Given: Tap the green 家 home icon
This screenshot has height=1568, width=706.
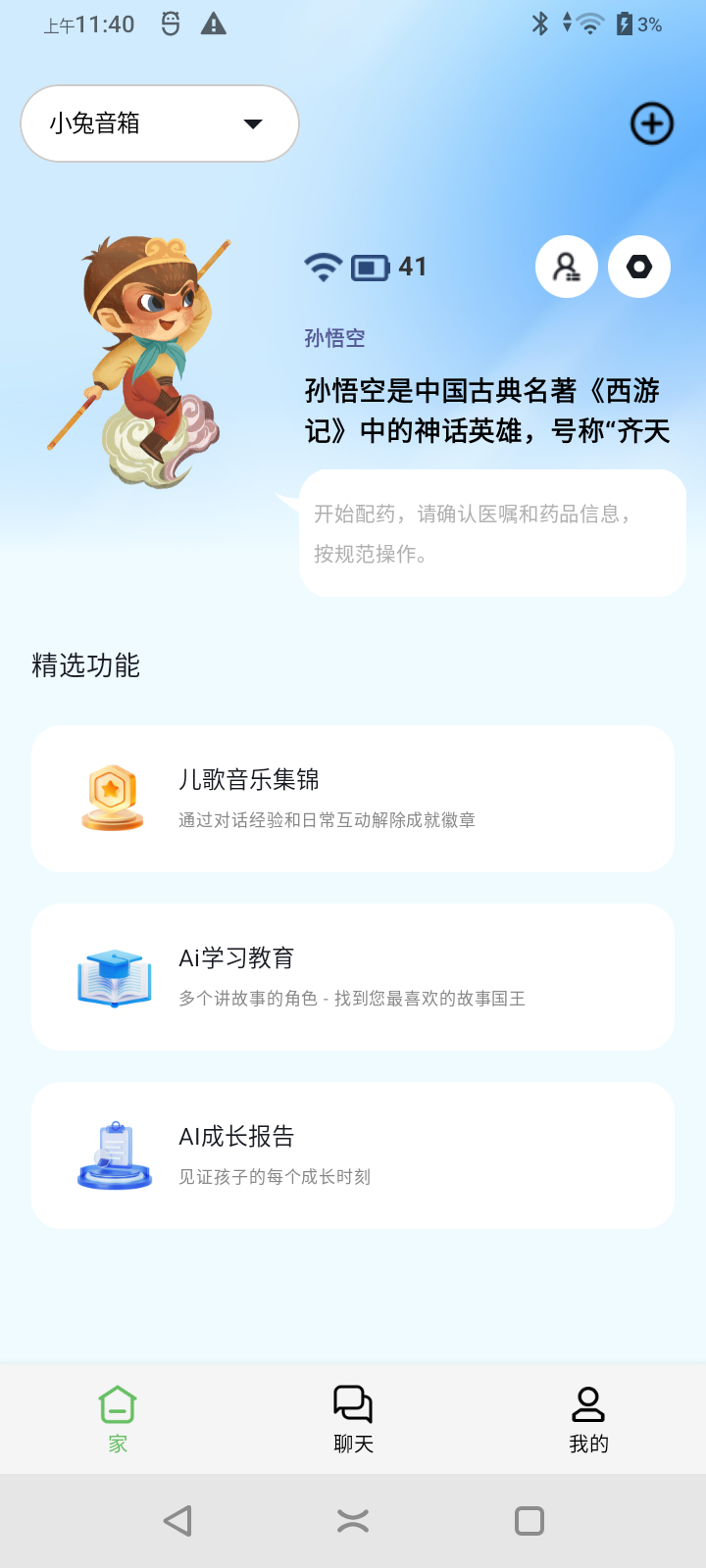Looking at the screenshot, I should pyautogui.click(x=117, y=1405).
